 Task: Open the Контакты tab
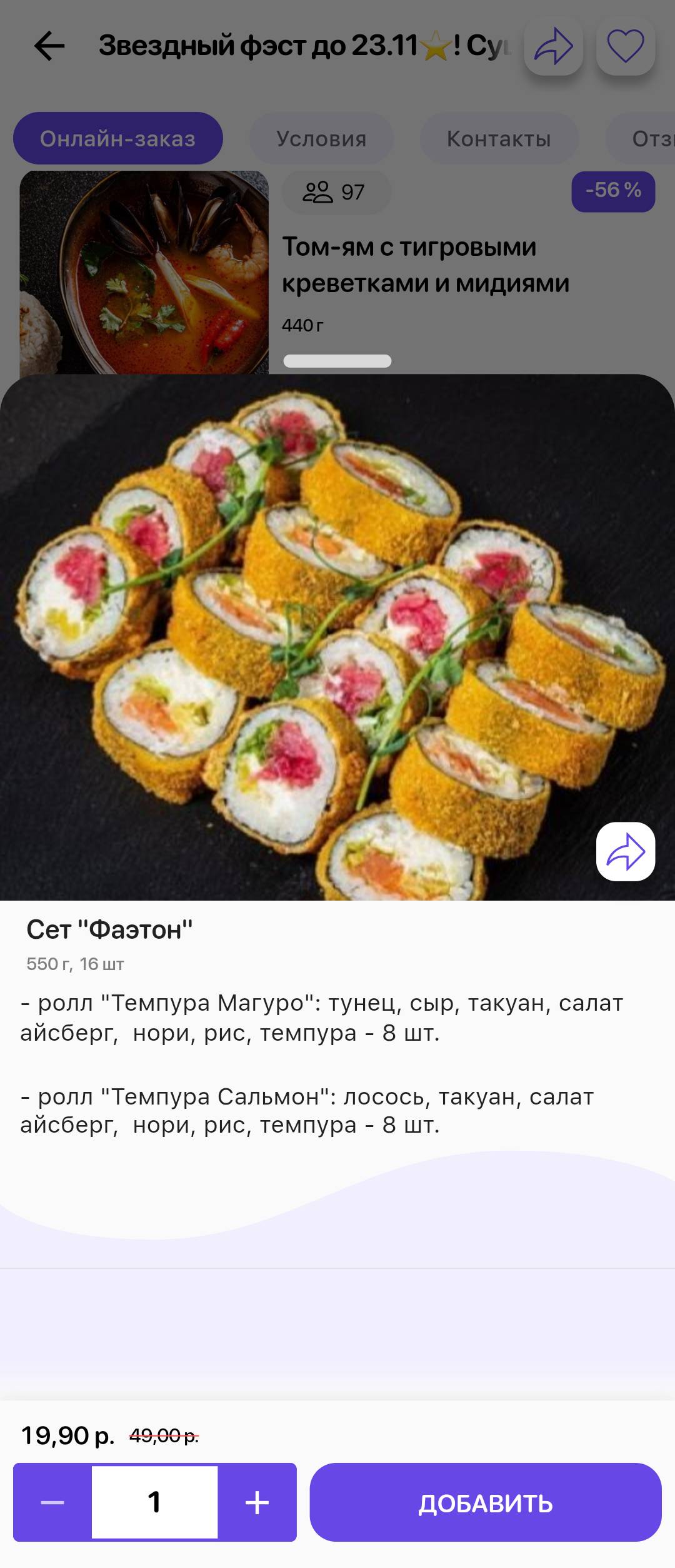[x=499, y=138]
